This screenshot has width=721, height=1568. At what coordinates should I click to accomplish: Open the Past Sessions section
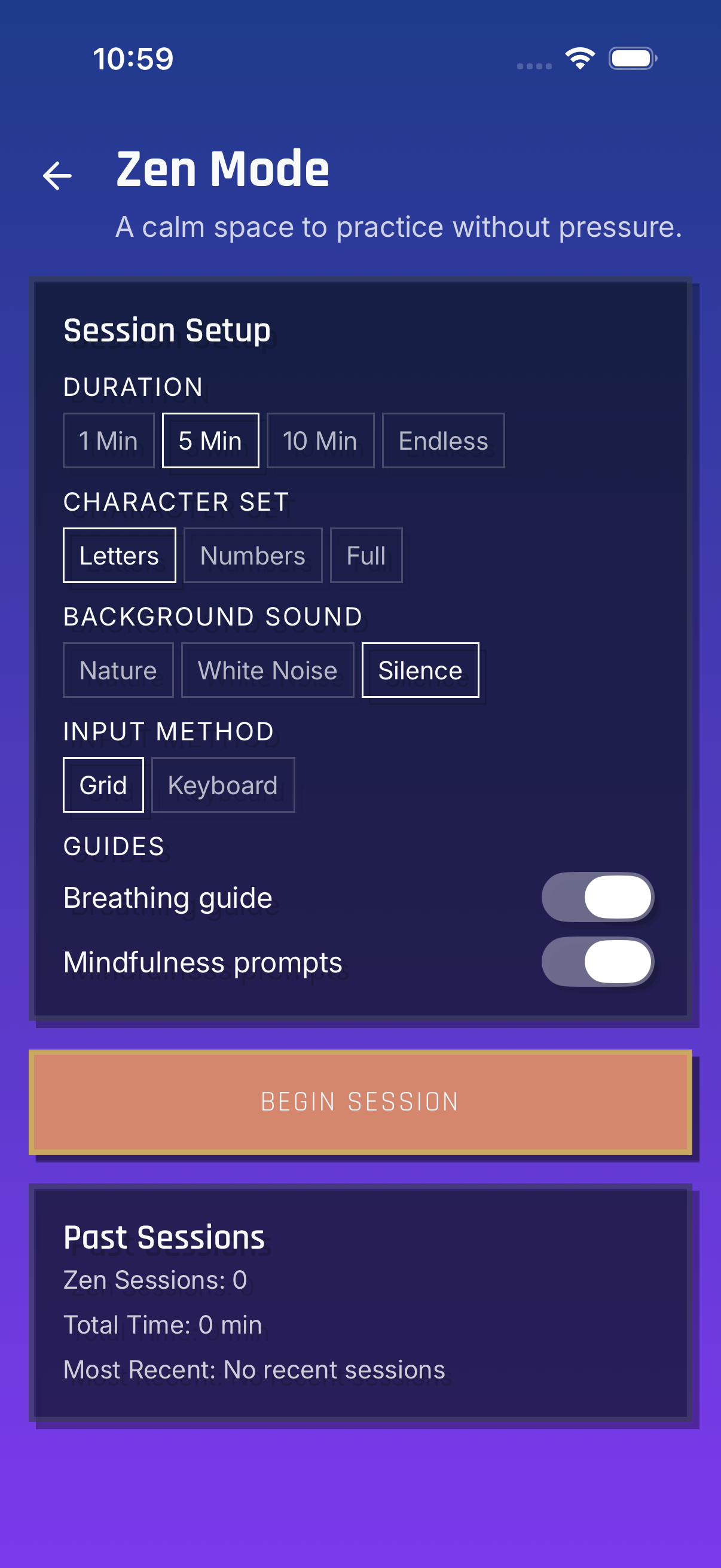pyautogui.click(x=164, y=1235)
